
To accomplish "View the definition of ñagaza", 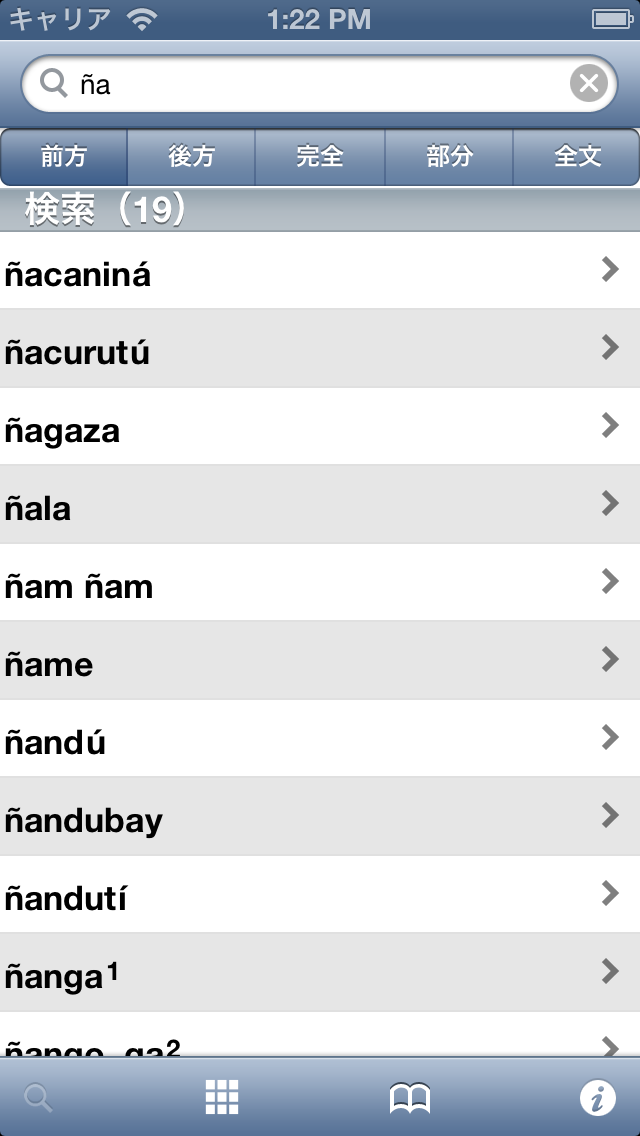I will [320, 428].
